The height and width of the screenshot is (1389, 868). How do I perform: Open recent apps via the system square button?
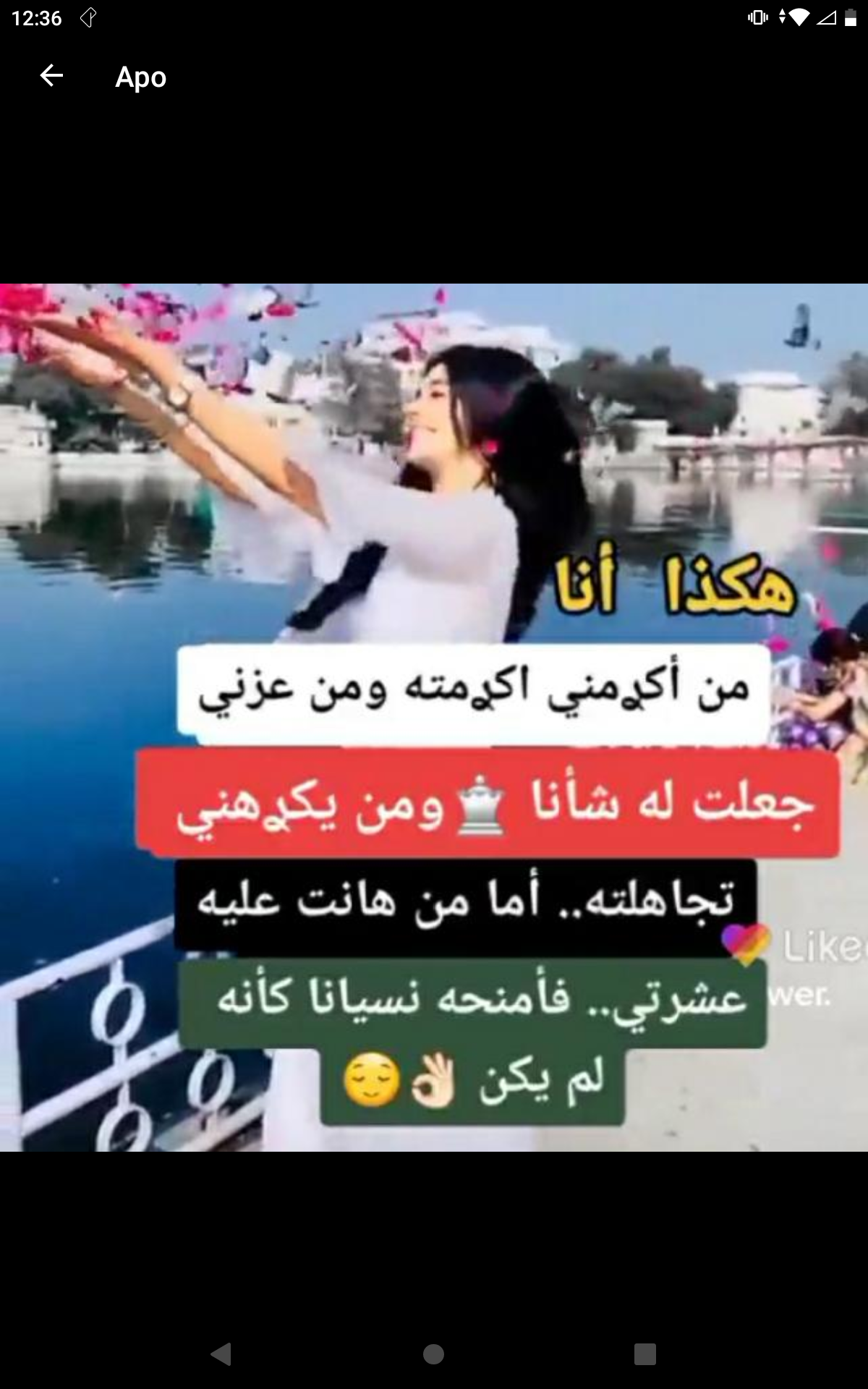click(644, 1354)
